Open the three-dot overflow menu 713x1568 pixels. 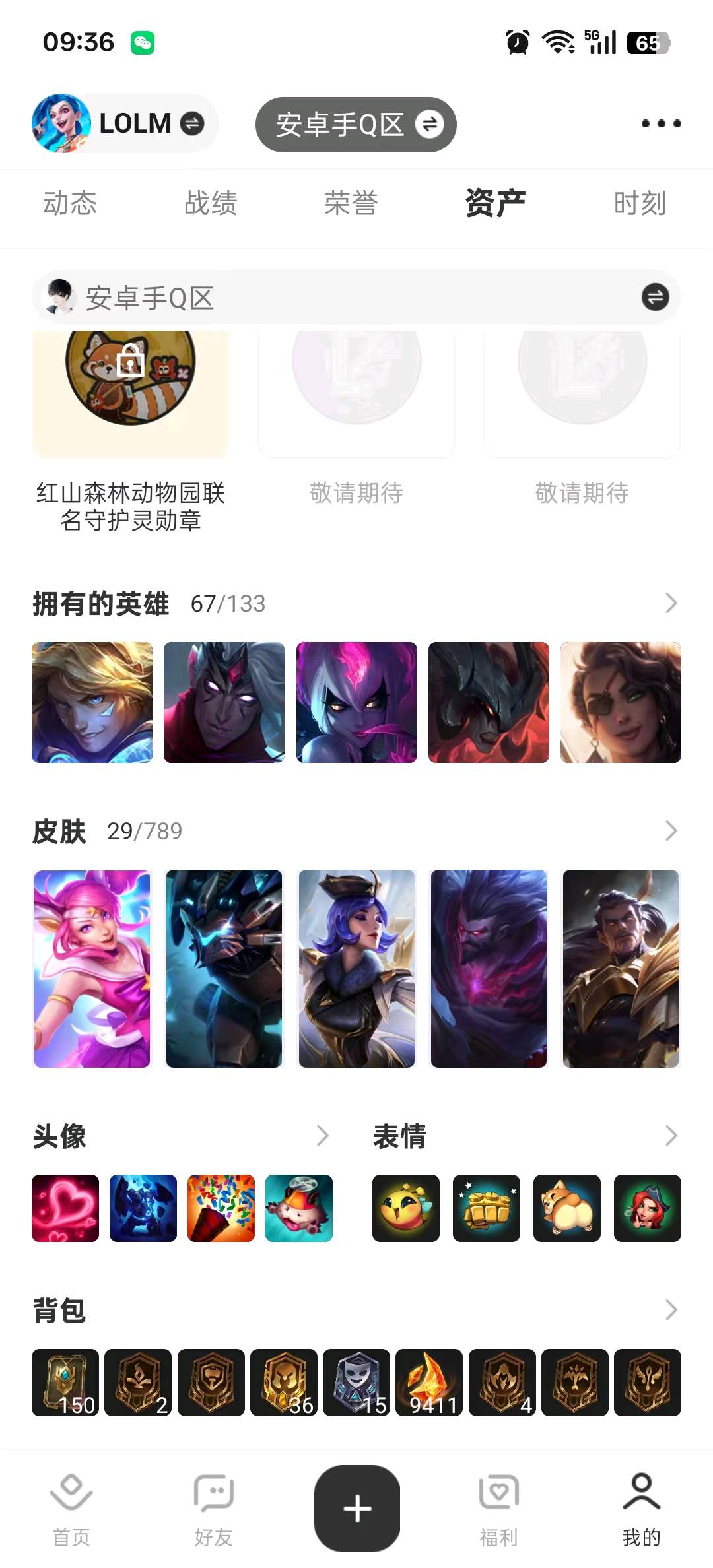pos(661,123)
